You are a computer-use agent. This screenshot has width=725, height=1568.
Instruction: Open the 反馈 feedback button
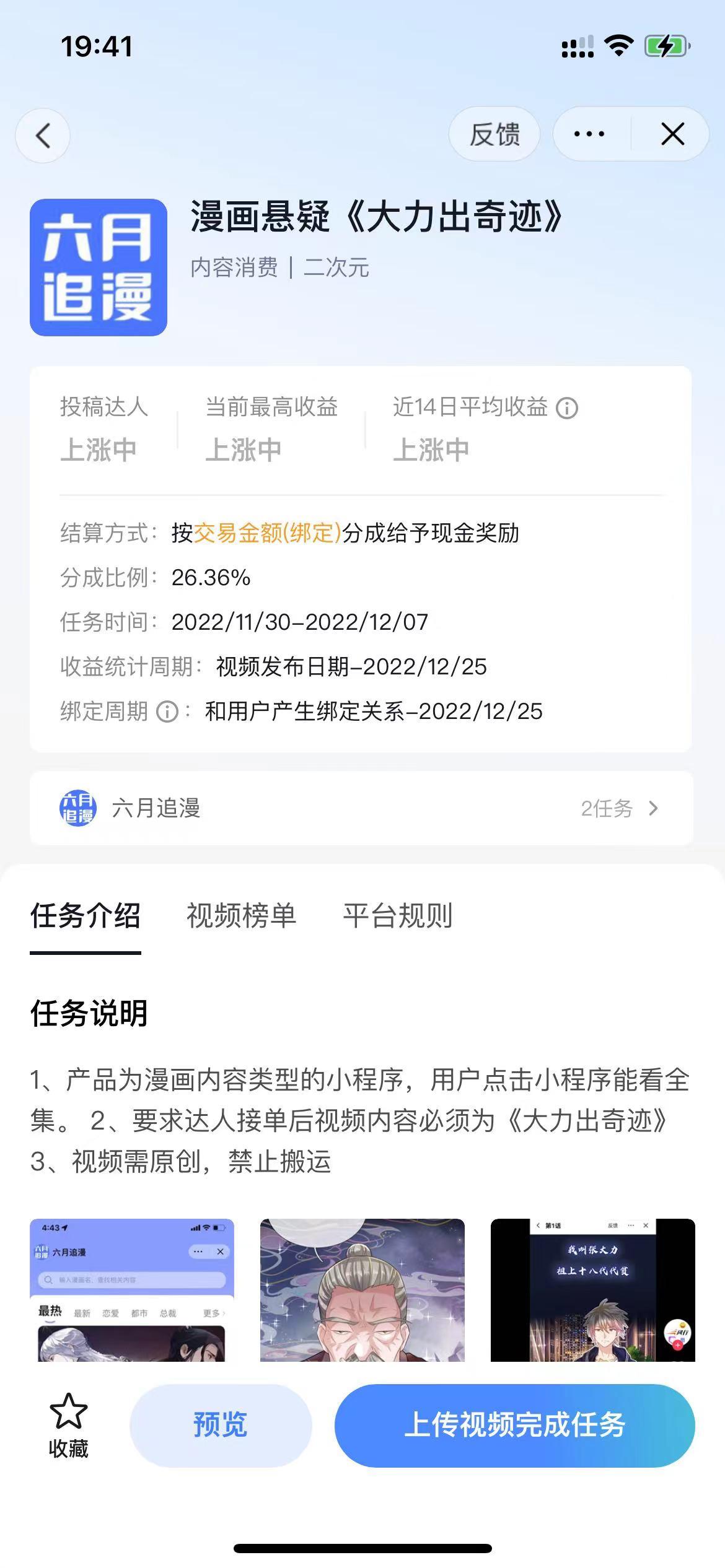tap(494, 134)
